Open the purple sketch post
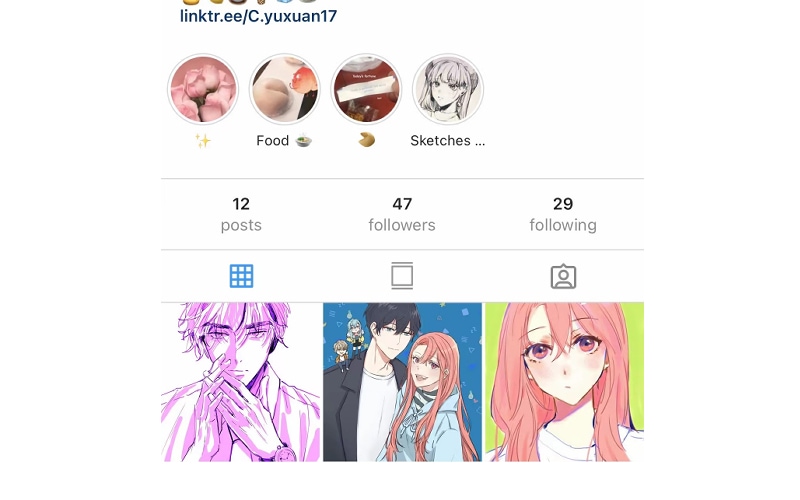The height and width of the screenshot is (500, 800). click(x=240, y=382)
